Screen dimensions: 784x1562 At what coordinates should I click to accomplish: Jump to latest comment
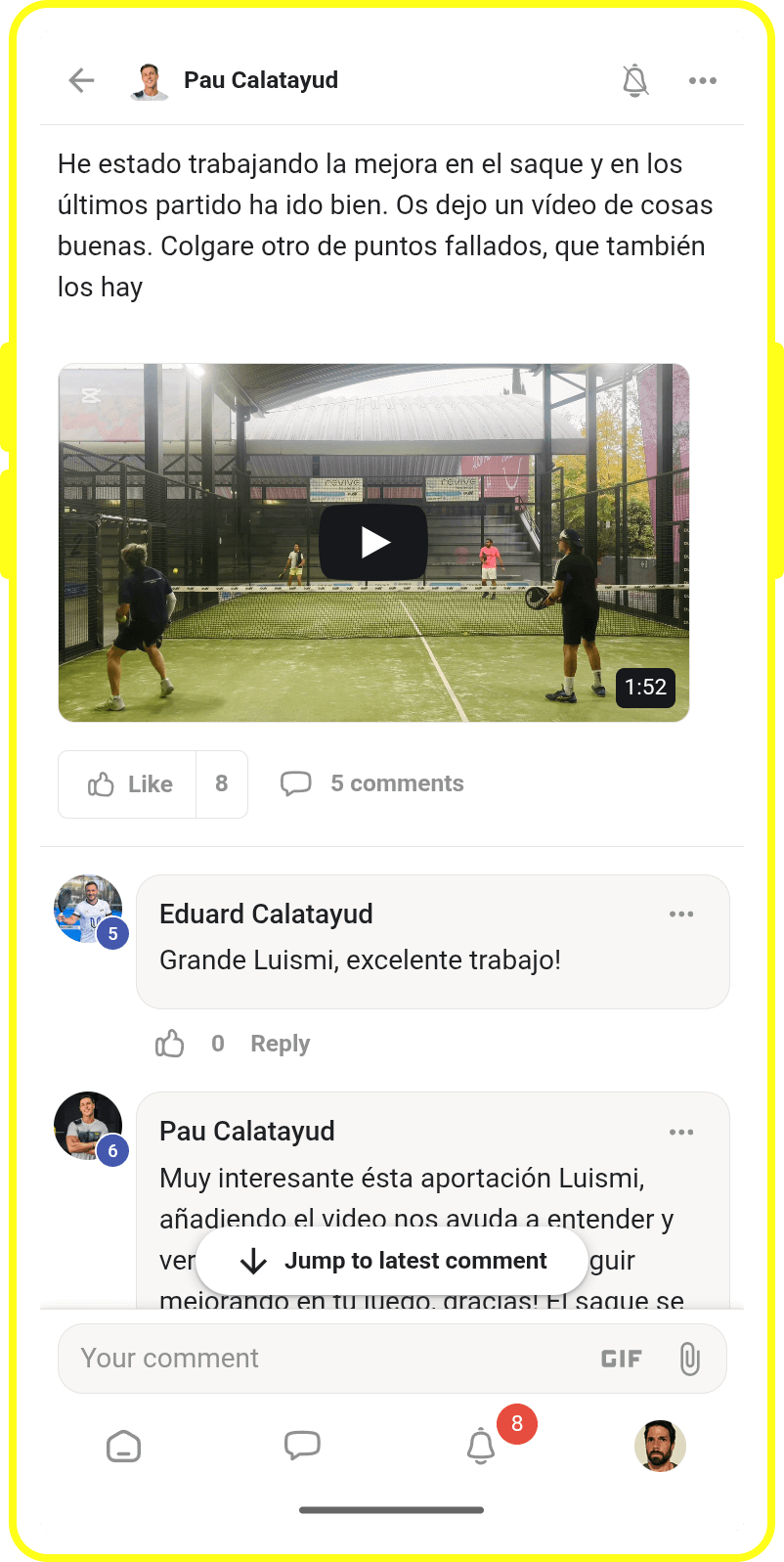point(392,1261)
